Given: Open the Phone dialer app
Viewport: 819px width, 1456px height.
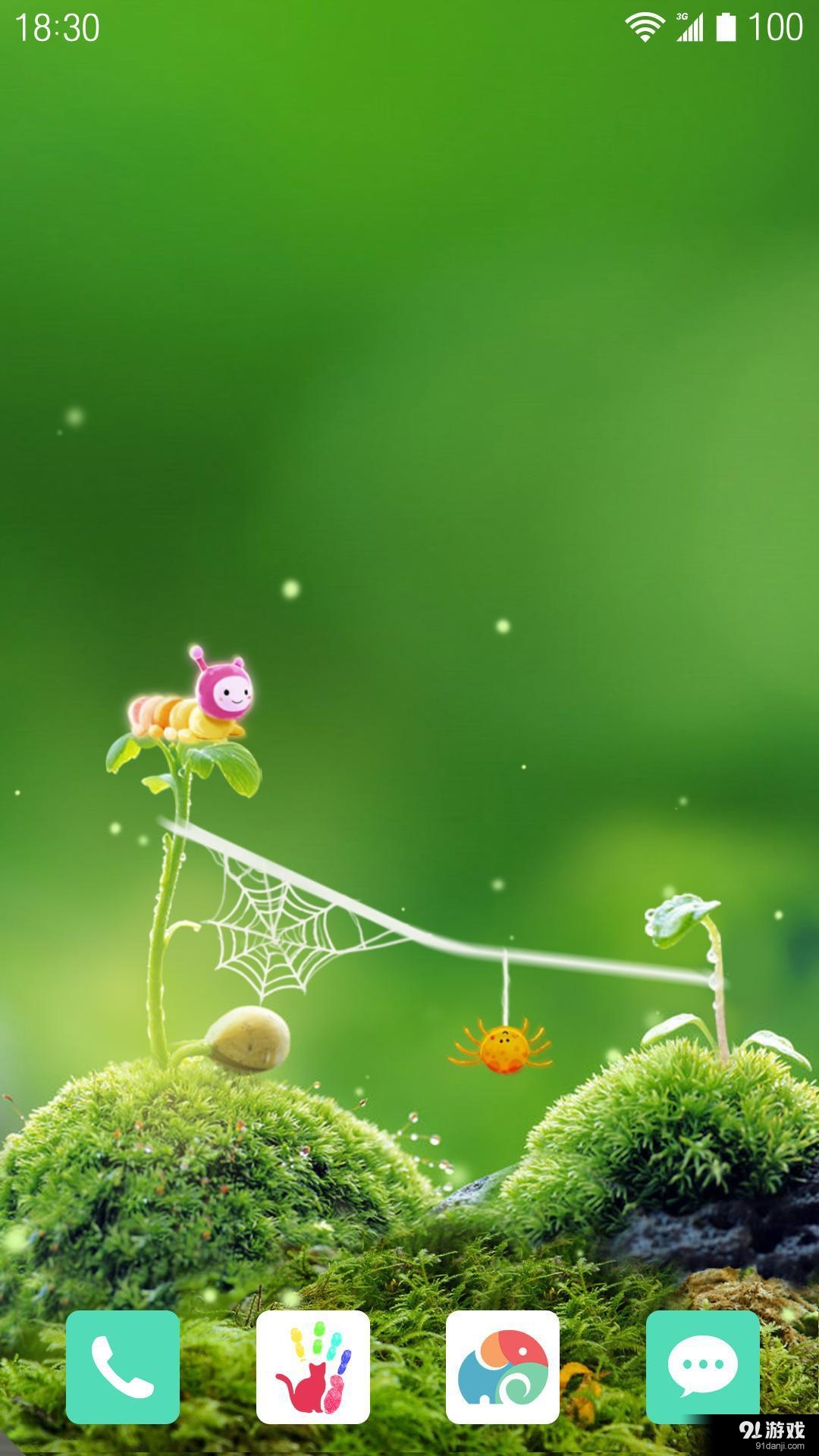Looking at the screenshot, I should (x=123, y=1367).
